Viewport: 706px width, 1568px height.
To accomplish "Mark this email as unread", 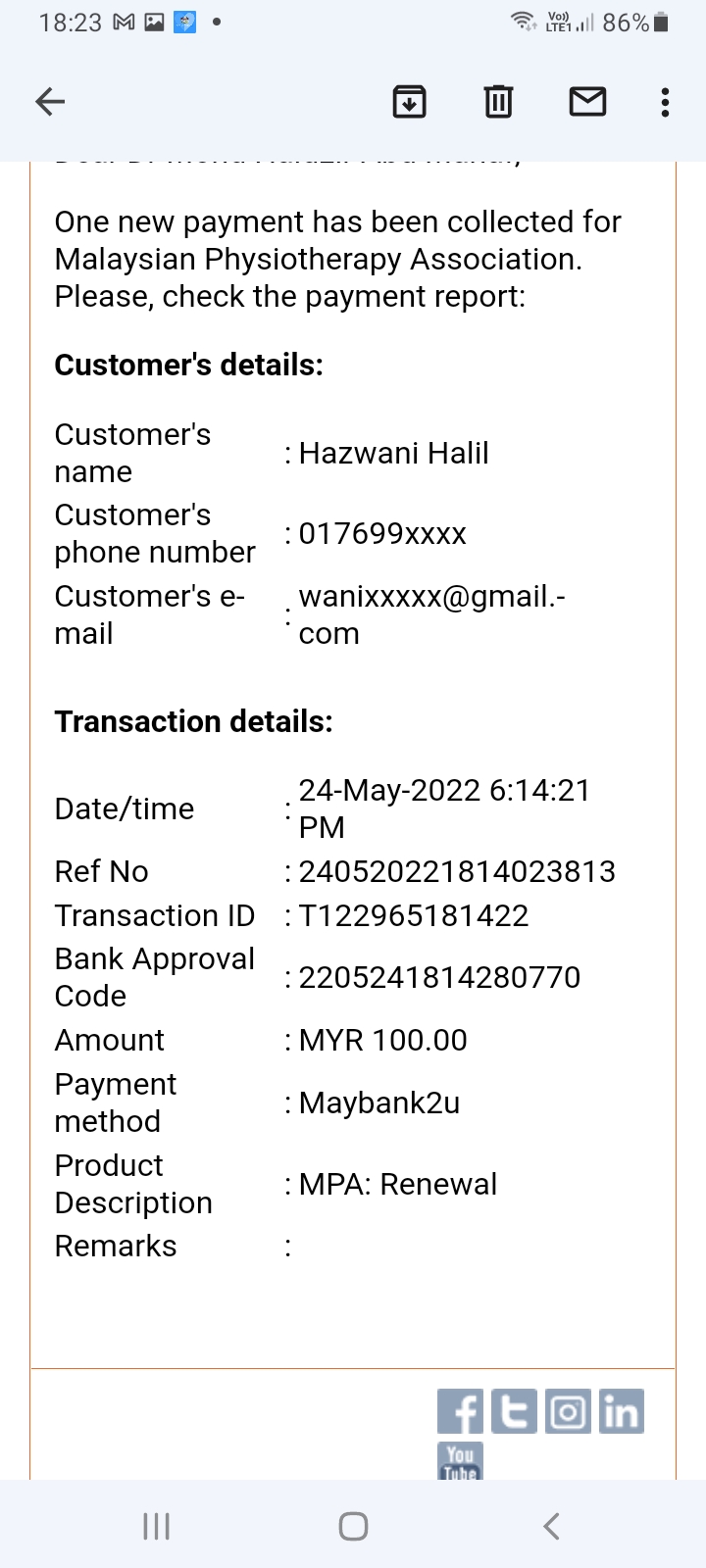I will pyautogui.click(x=587, y=101).
